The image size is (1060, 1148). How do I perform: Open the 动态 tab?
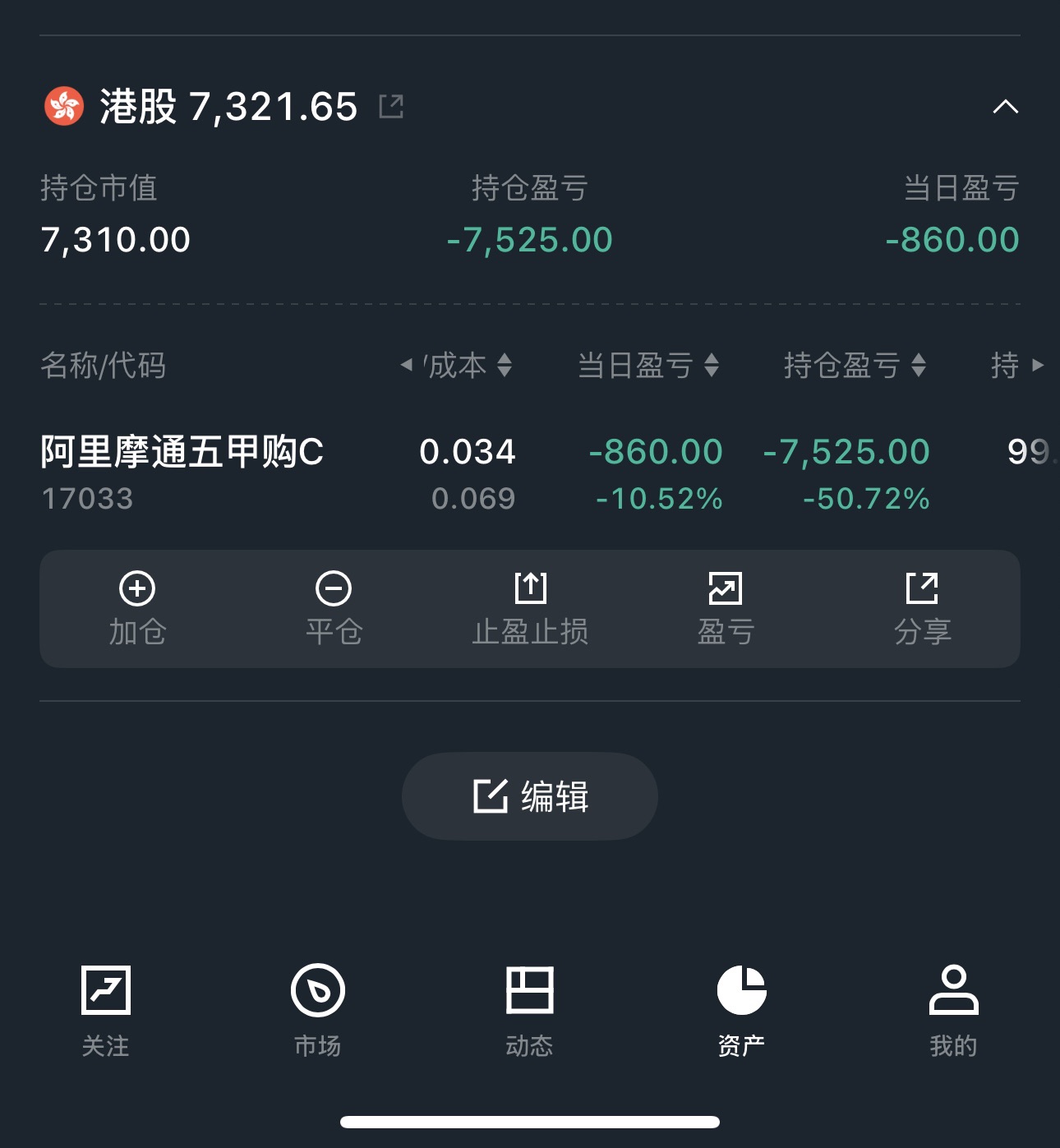530,1010
